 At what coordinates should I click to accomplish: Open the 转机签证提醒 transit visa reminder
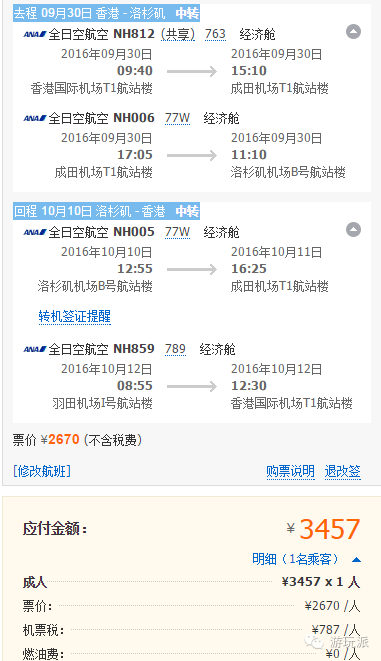point(75,317)
